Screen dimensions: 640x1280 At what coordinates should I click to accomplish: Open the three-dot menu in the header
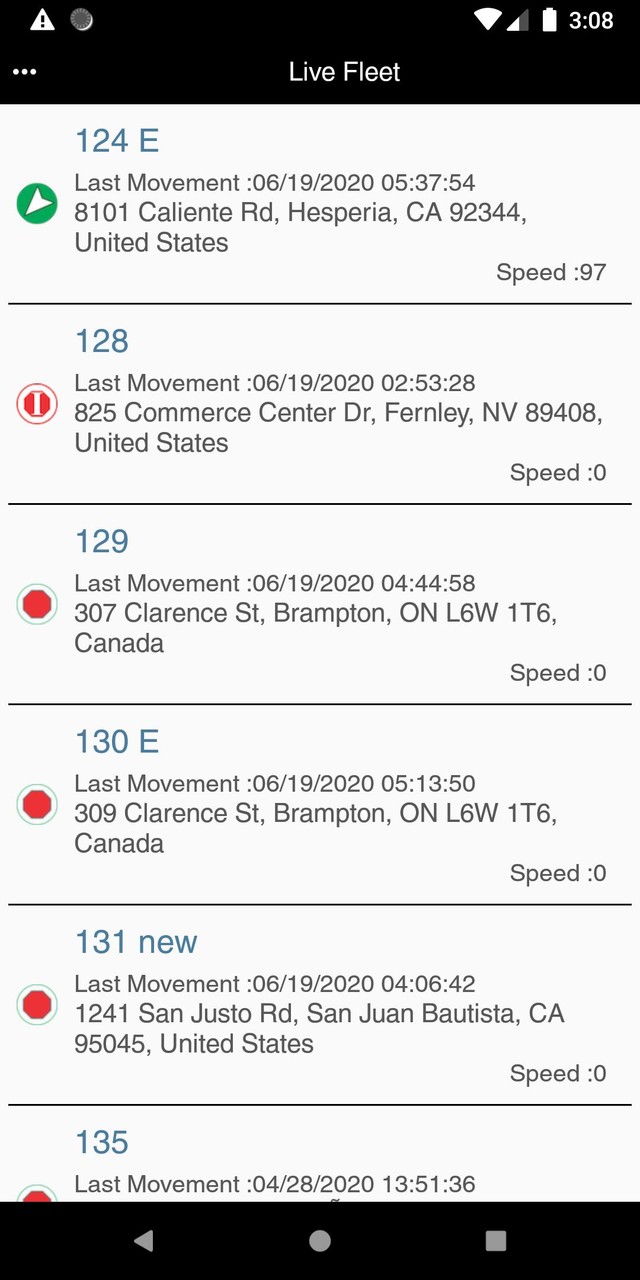[x=25, y=72]
